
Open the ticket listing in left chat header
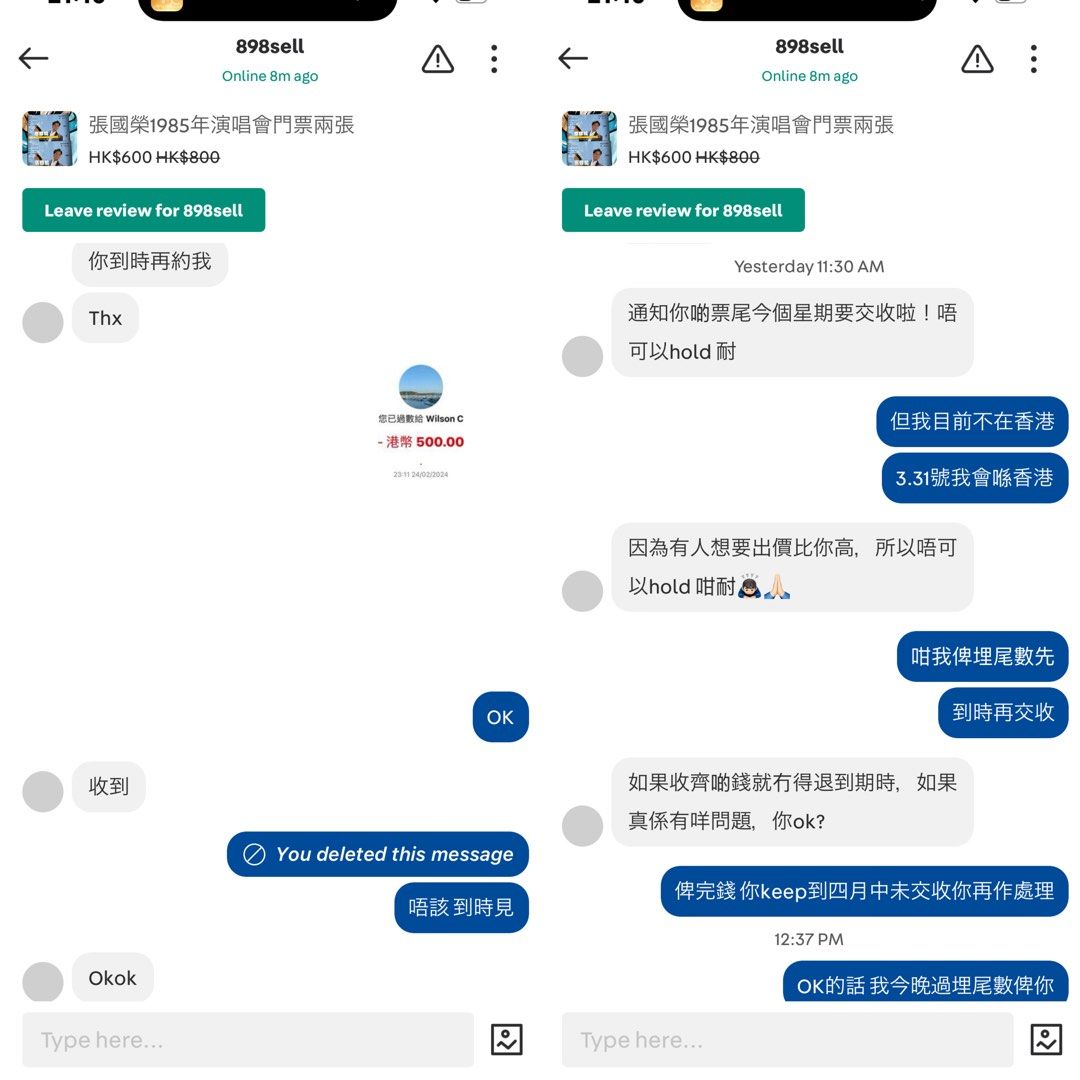click(188, 139)
